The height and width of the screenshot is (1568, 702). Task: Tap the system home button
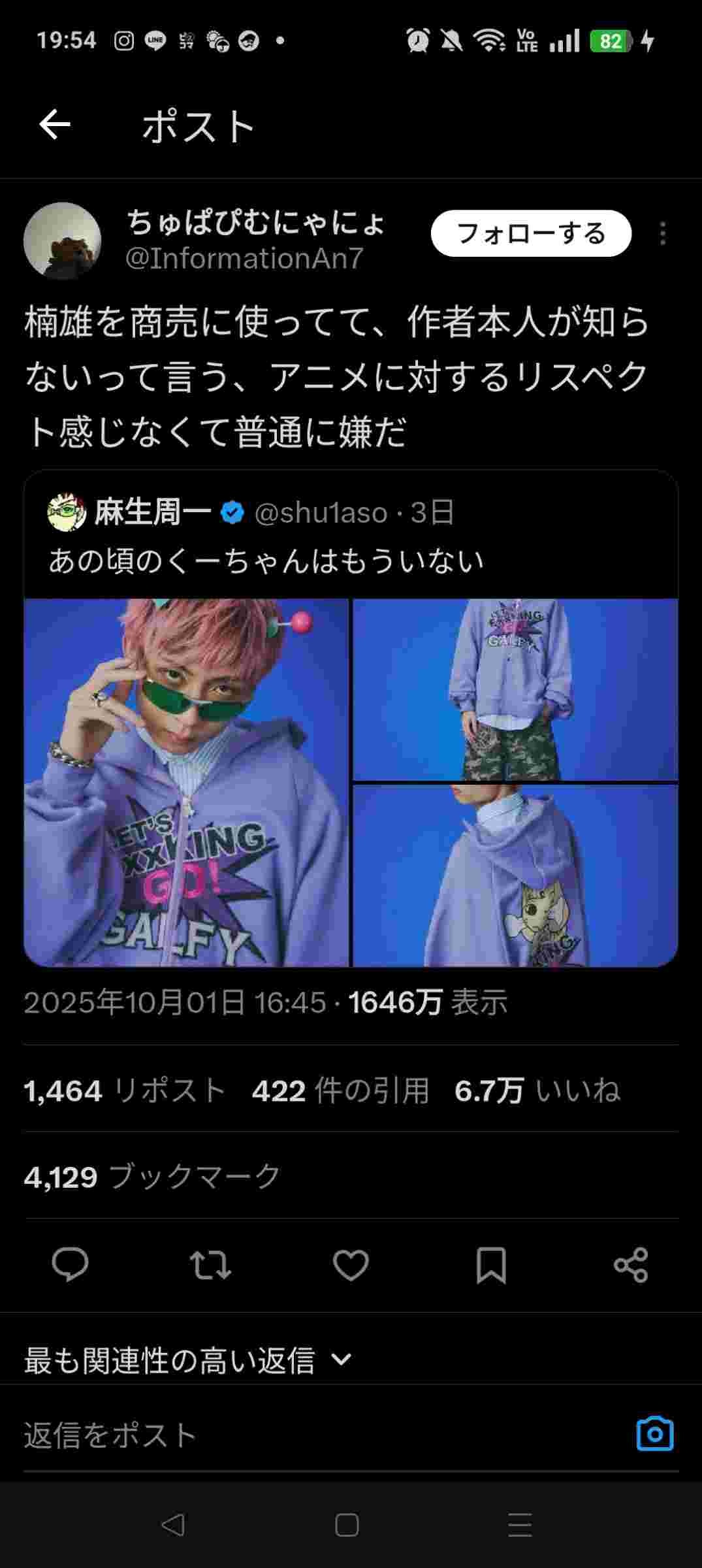pos(347,1525)
